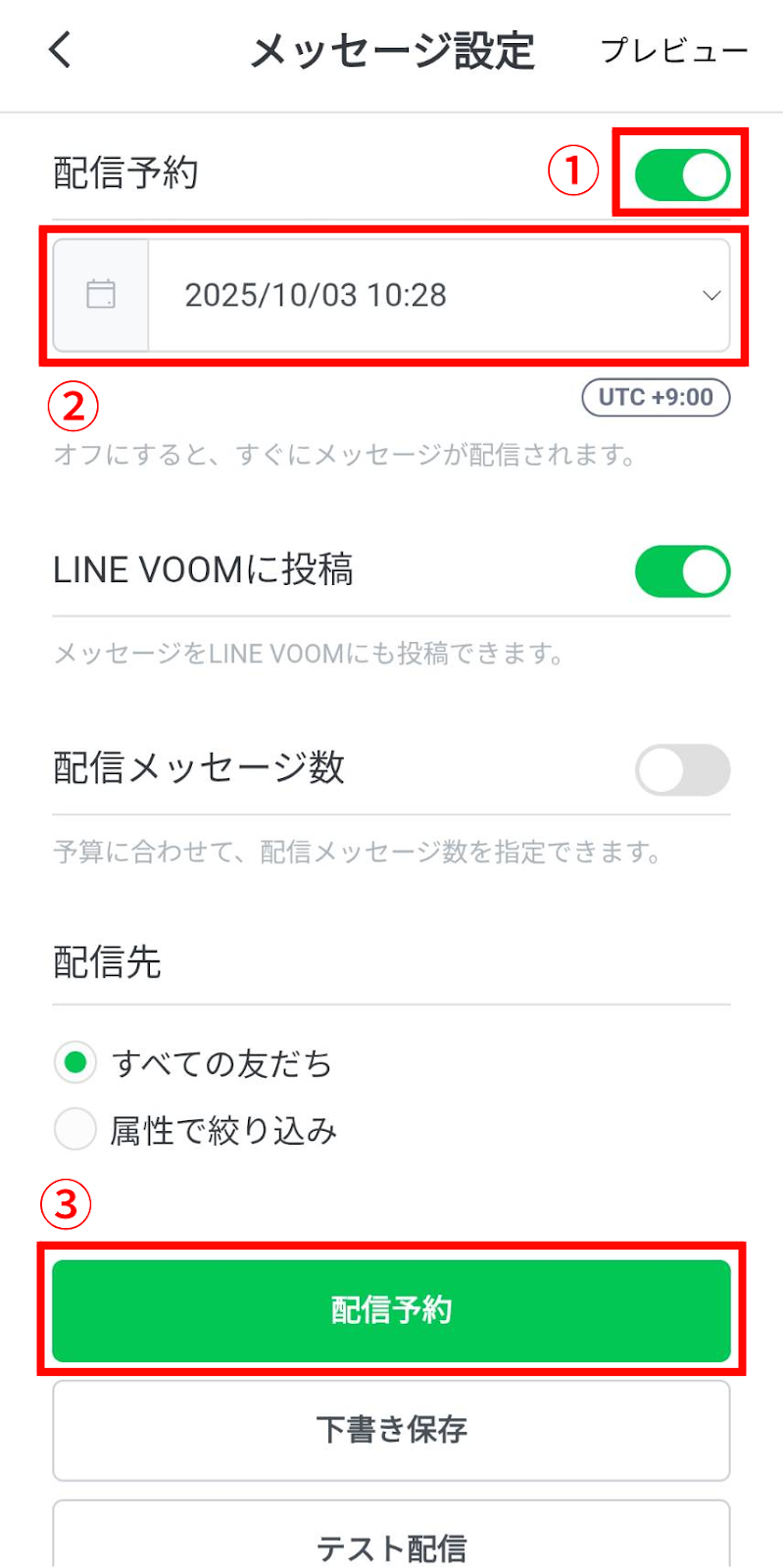783x1568 pixels.
Task: Enable the 配信メッセージ数 switch
Action: (682, 769)
